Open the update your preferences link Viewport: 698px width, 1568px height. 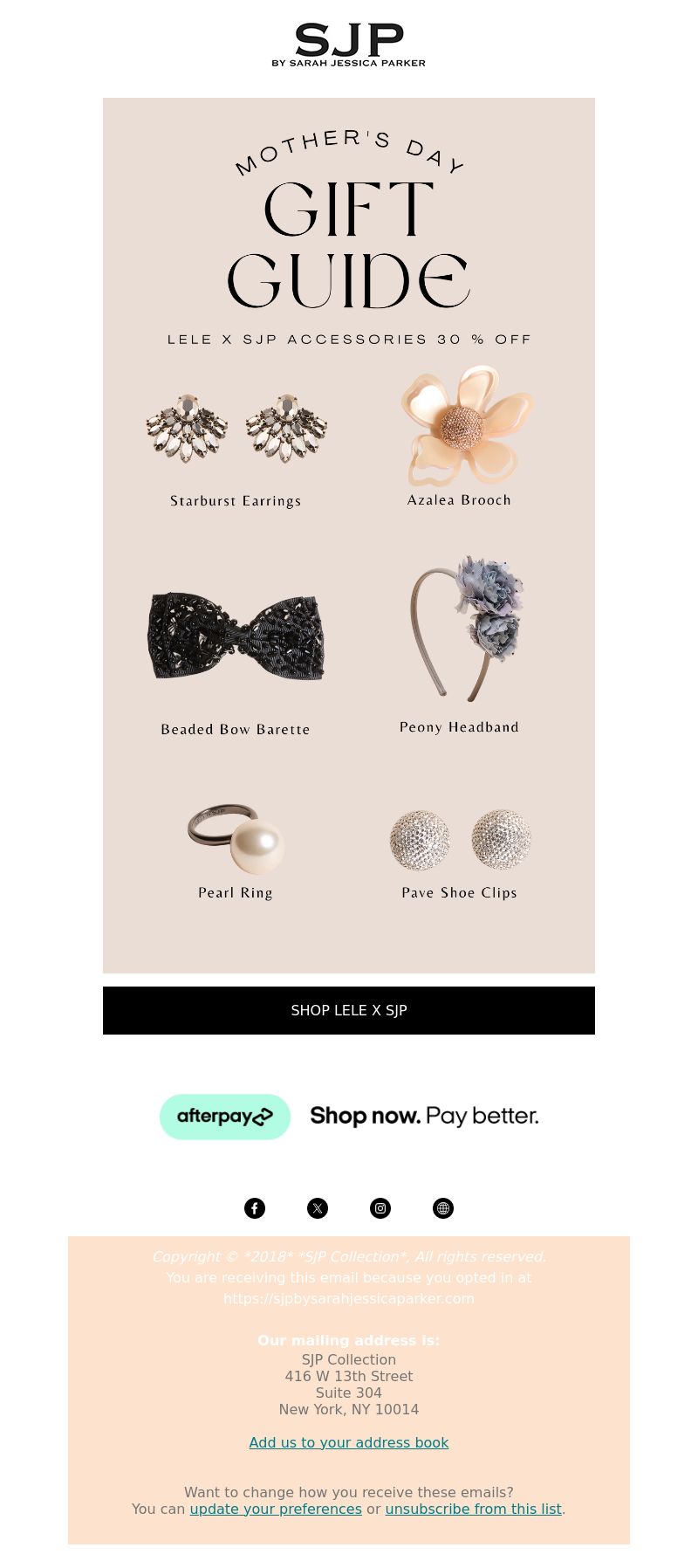(276, 1509)
